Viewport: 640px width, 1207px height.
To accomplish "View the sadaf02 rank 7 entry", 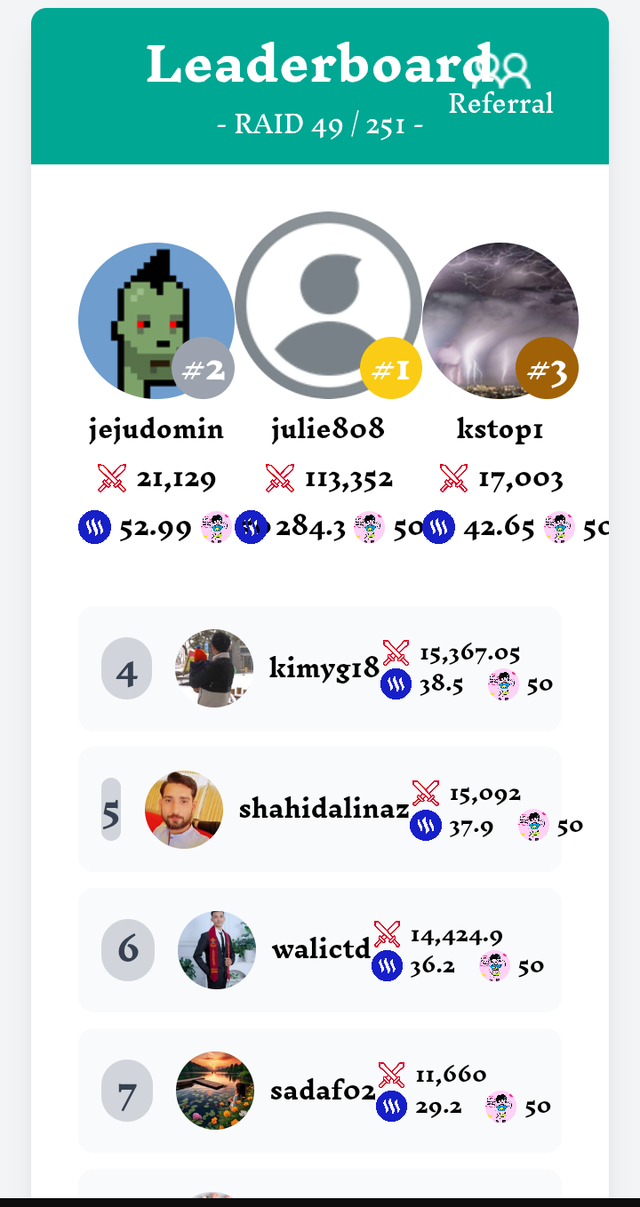I will point(319,1090).
